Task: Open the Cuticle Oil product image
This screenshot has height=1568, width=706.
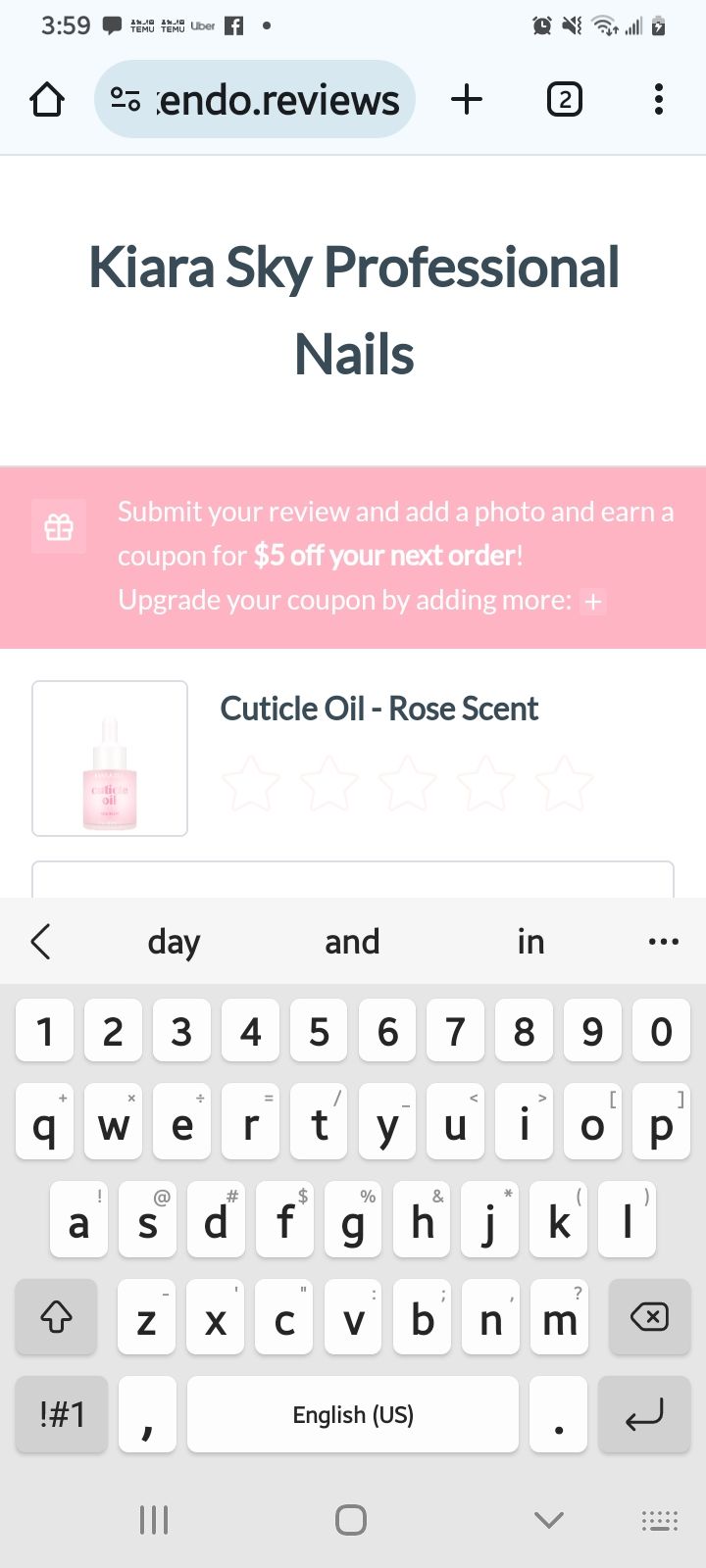Action: [x=110, y=759]
